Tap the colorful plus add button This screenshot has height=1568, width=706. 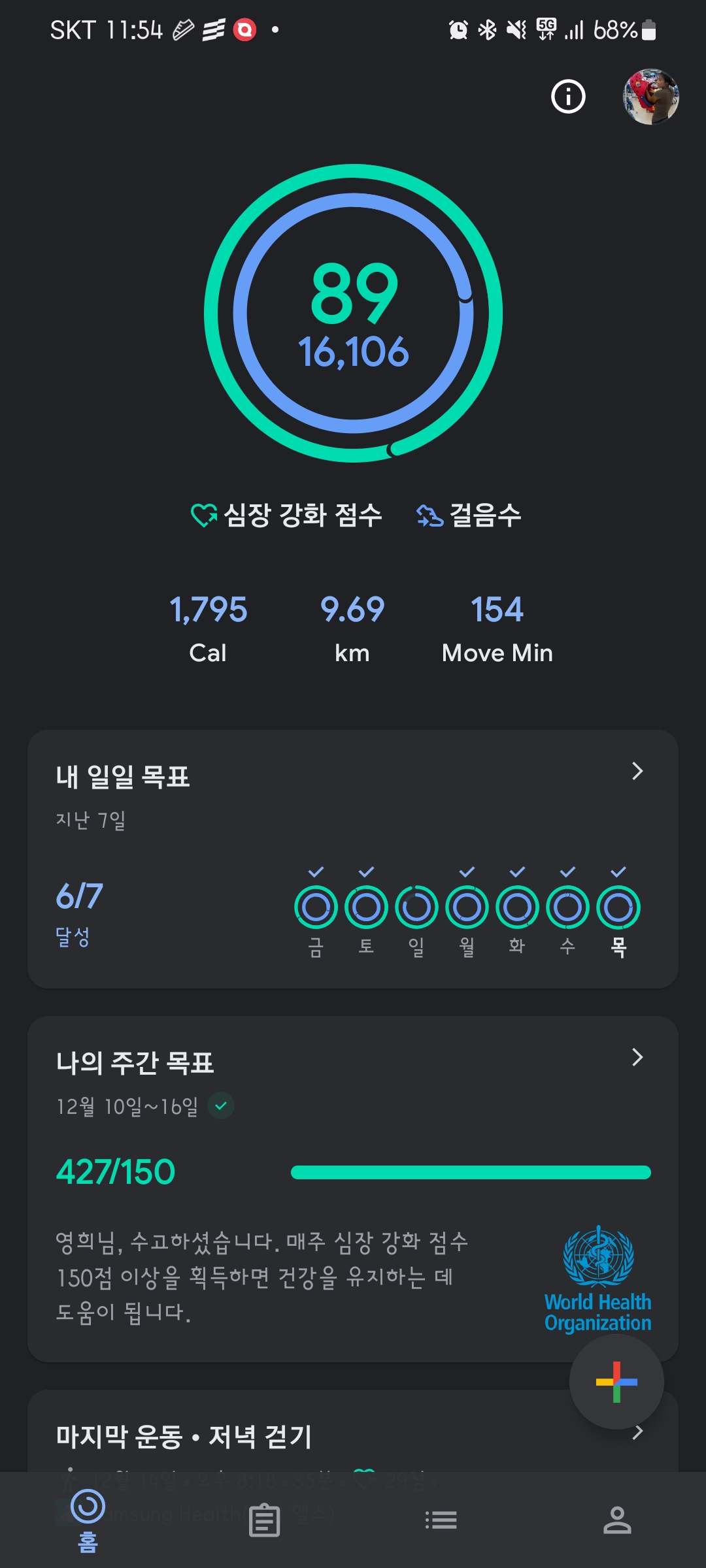[x=616, y=1382]
